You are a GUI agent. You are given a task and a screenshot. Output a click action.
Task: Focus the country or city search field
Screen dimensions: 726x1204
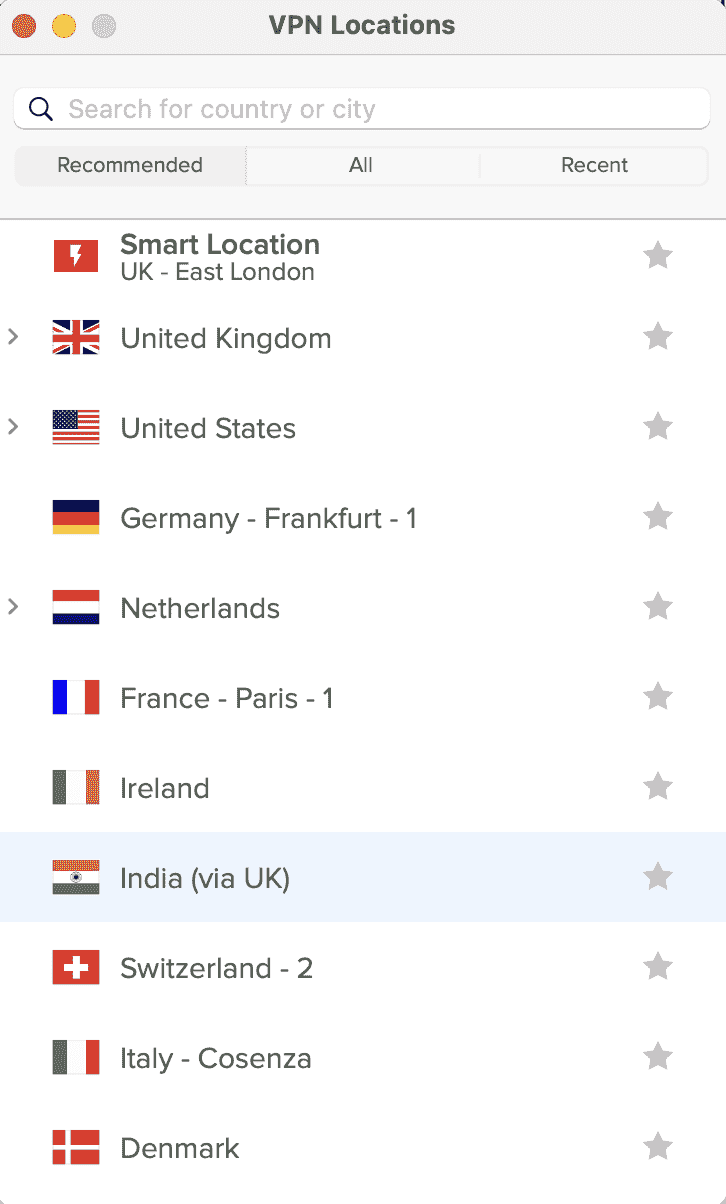[x=362, y=109]
